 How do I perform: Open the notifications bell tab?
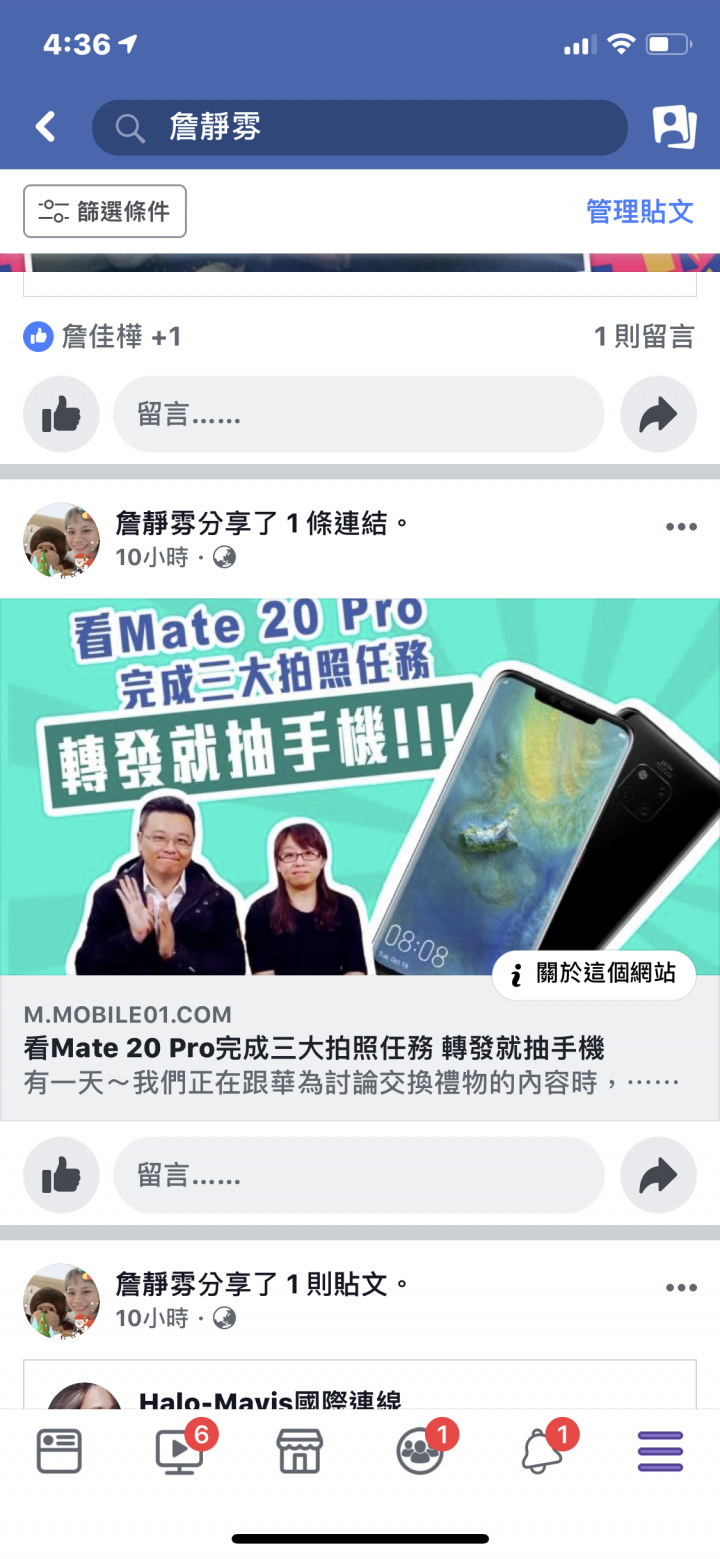(x=541, y=1451)
